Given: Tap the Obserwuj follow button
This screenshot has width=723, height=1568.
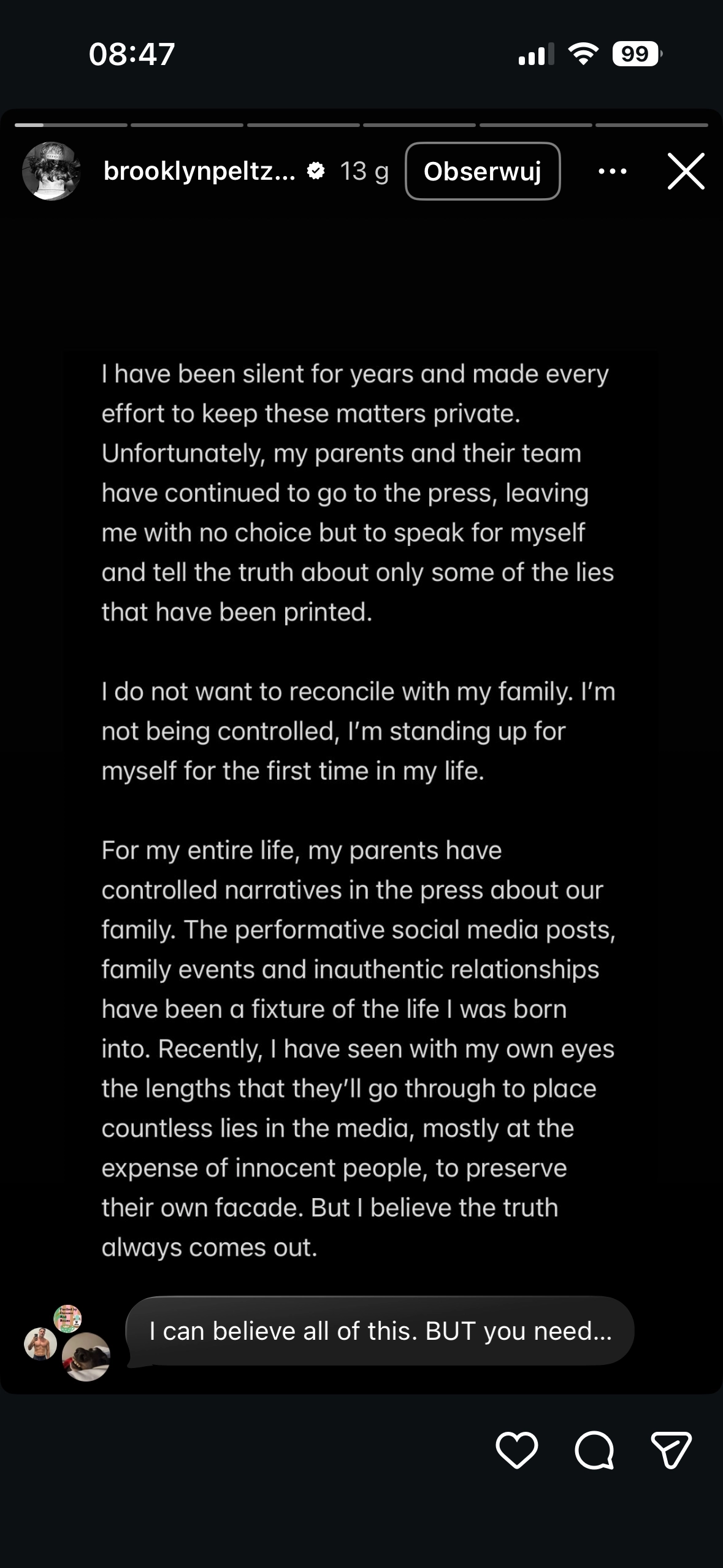Looking at the screenshot, I should pyautogui.click(x=483, y=171).
